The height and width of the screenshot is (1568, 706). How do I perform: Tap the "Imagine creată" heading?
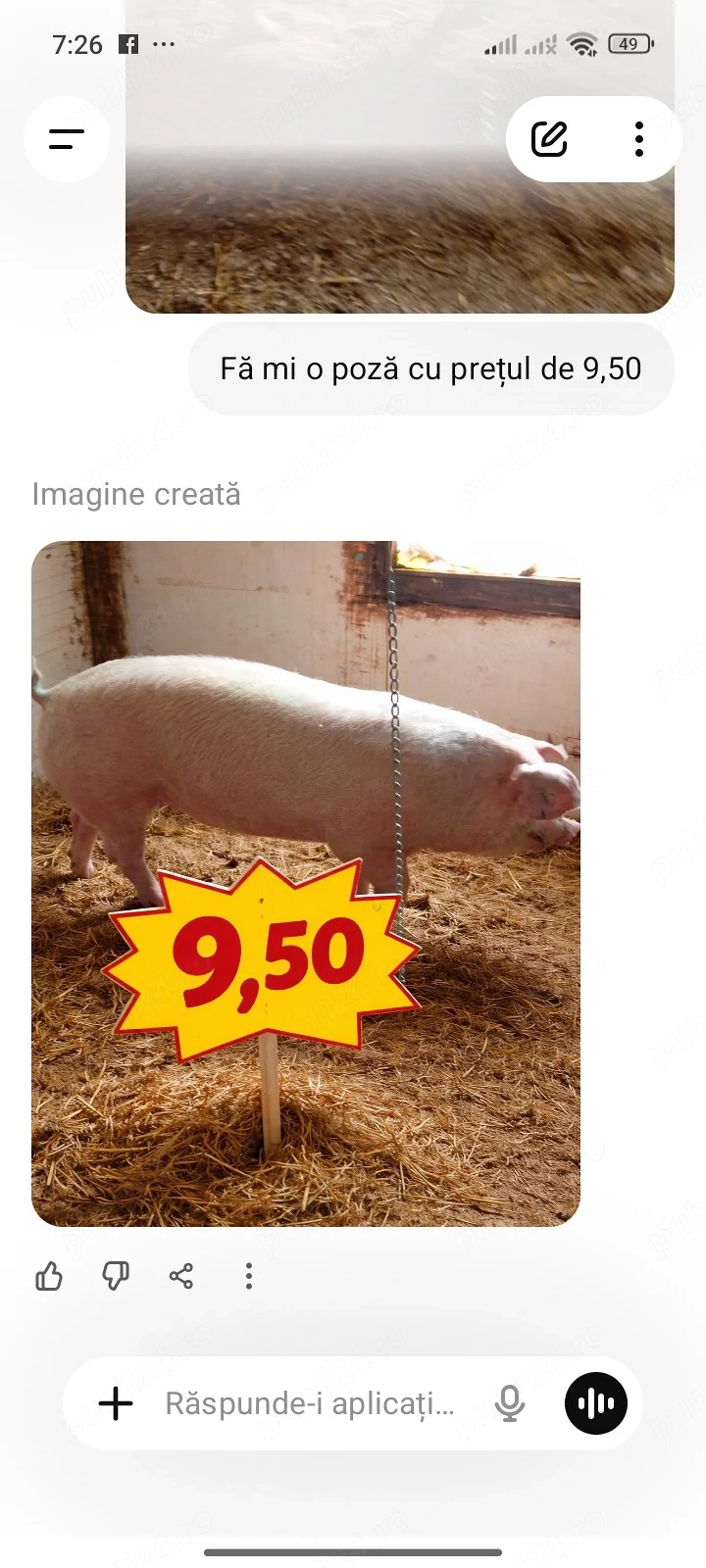pyautogui.click(x=136, y=495)
